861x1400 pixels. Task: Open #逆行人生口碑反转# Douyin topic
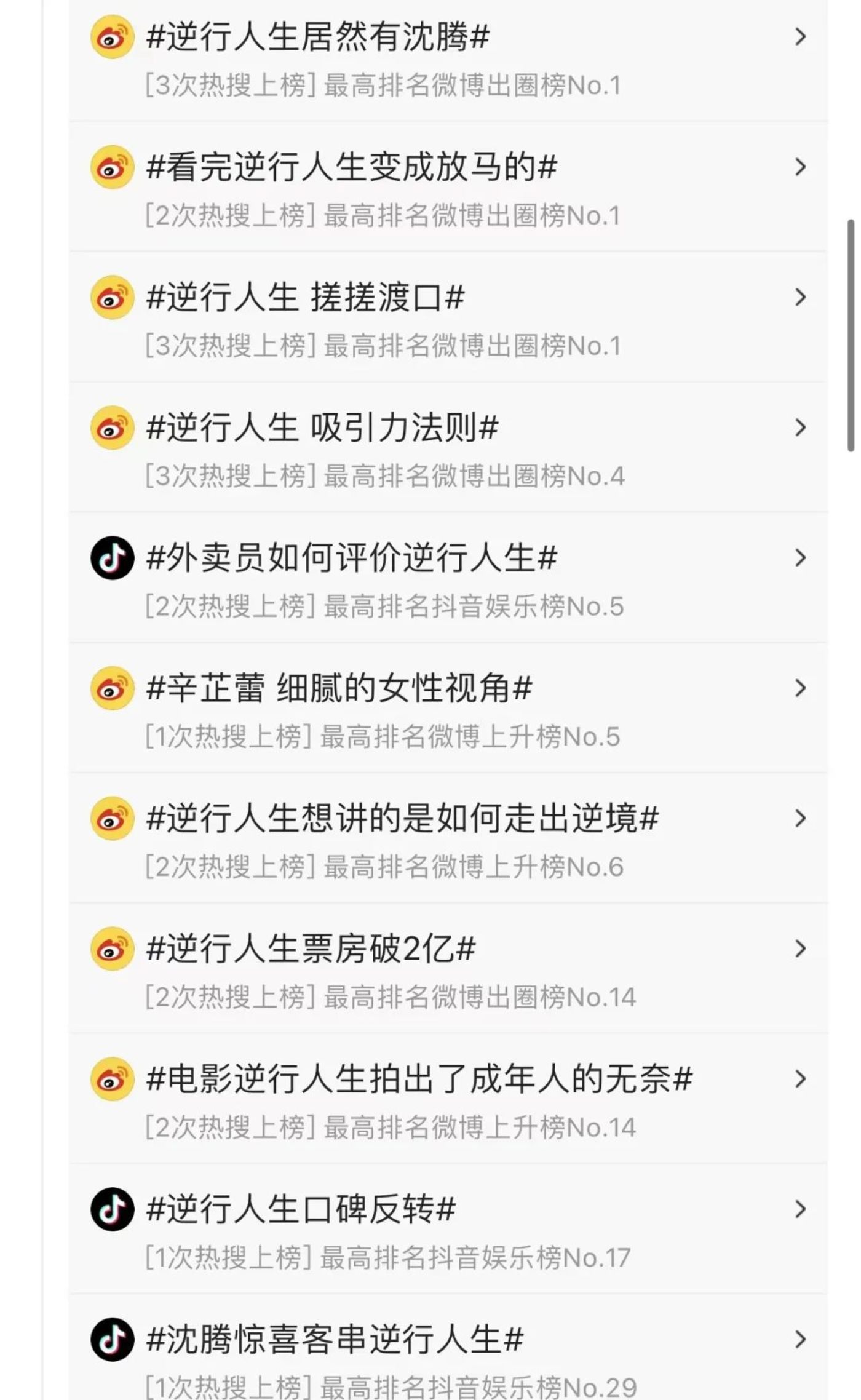point(301,1210)
